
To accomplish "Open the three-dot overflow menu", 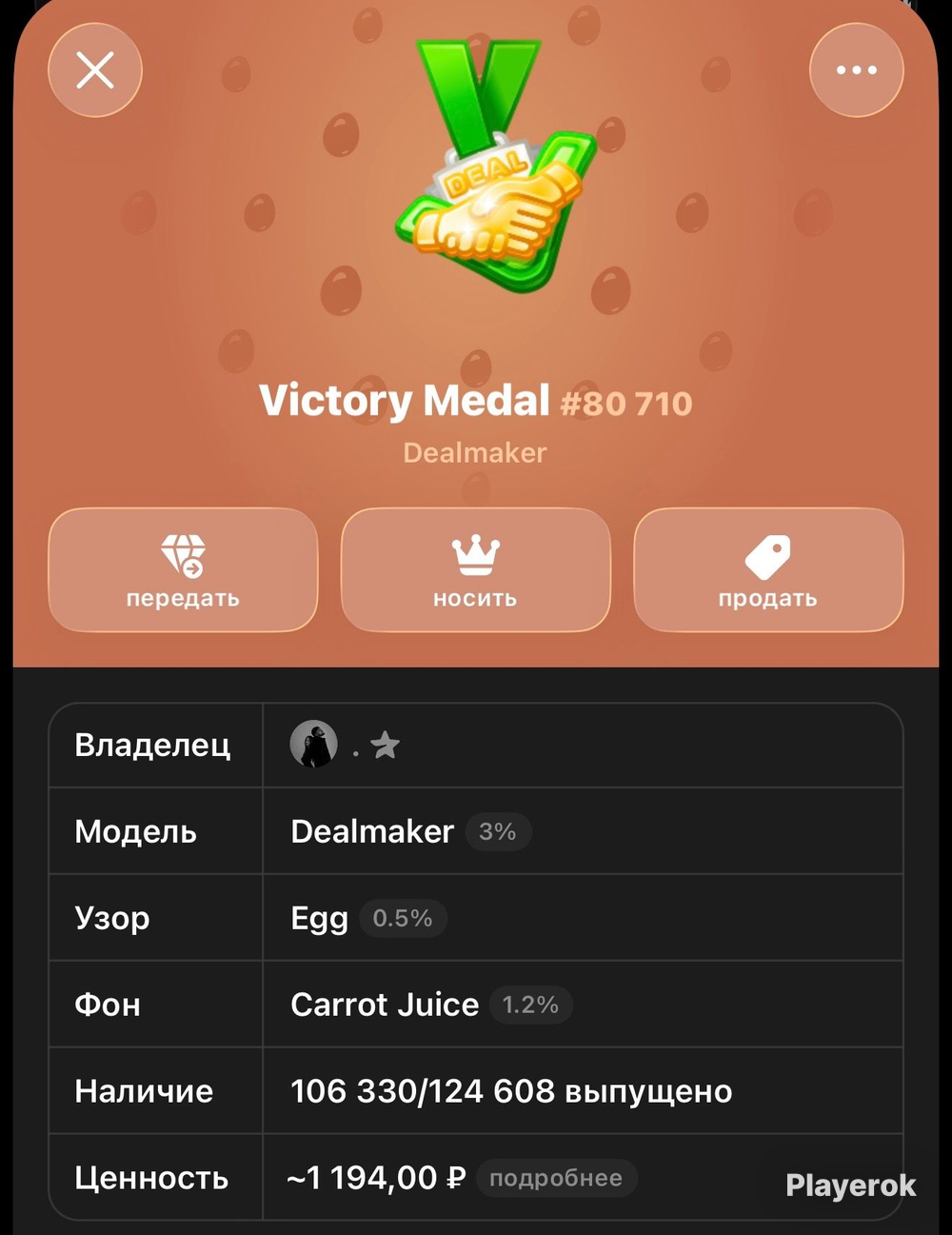I will pos(856,70).
